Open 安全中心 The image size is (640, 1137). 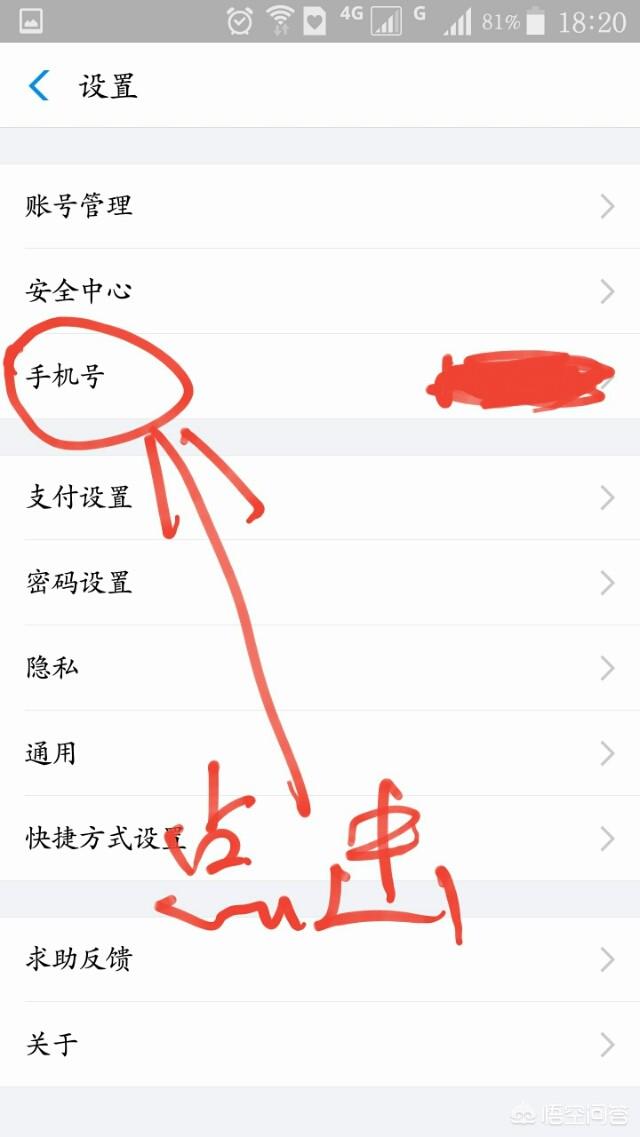pyautogui.click(x=320, y=292)
